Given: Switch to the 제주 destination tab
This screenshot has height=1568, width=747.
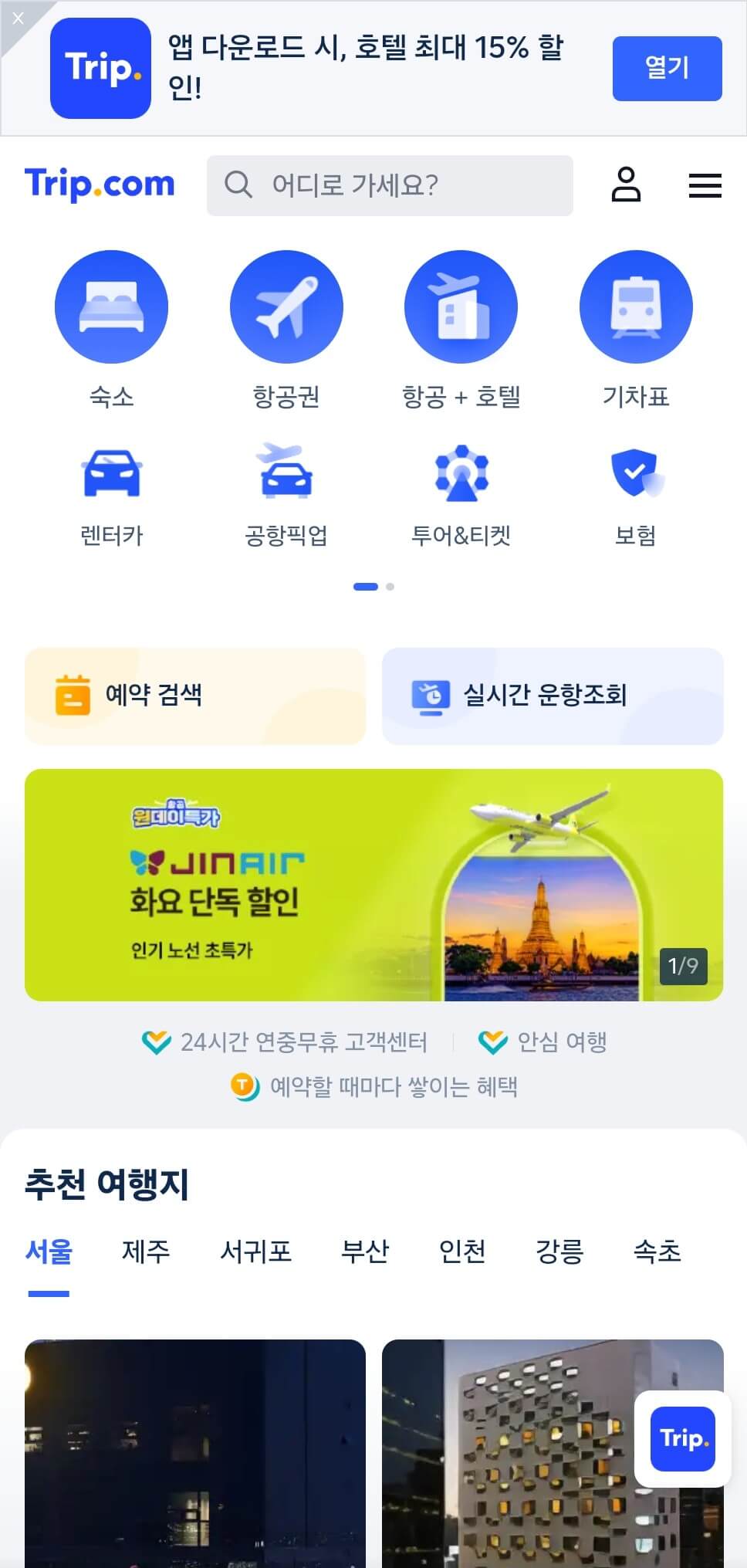Looking at the screenshot, I should pyautogui.click(x=145, y=1251).
